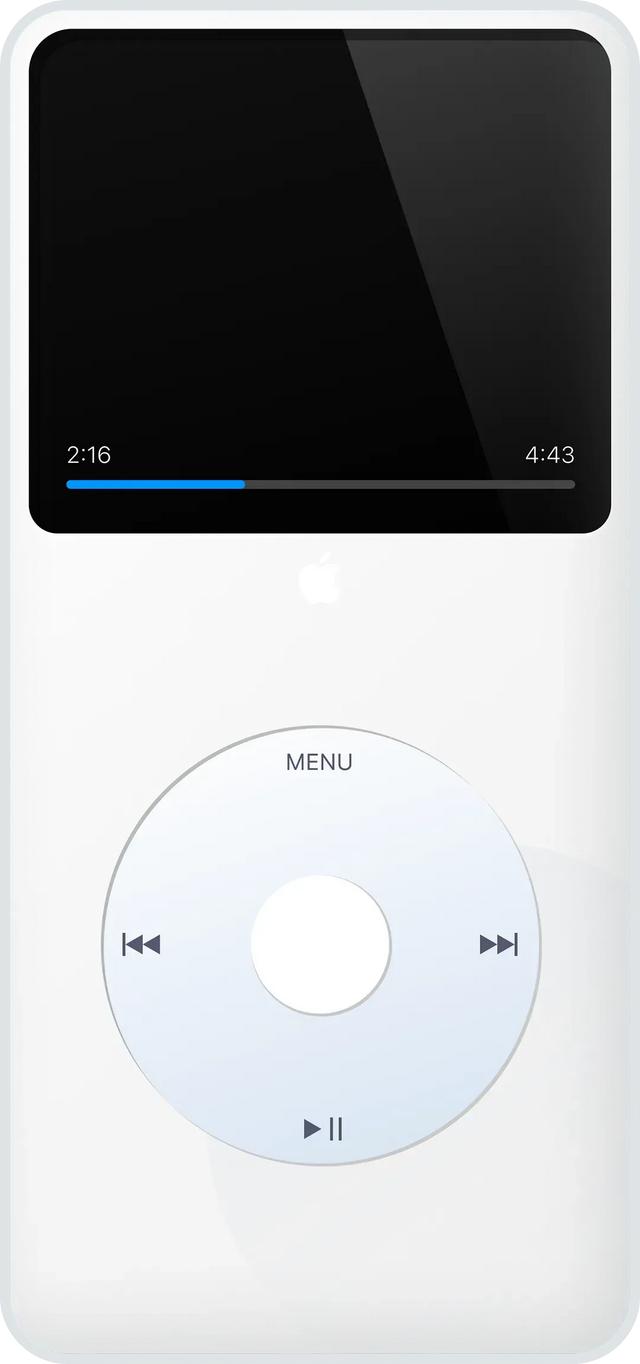640x1364 pixels.
Task: Skip to the previous track
Action: coord(141,944)
